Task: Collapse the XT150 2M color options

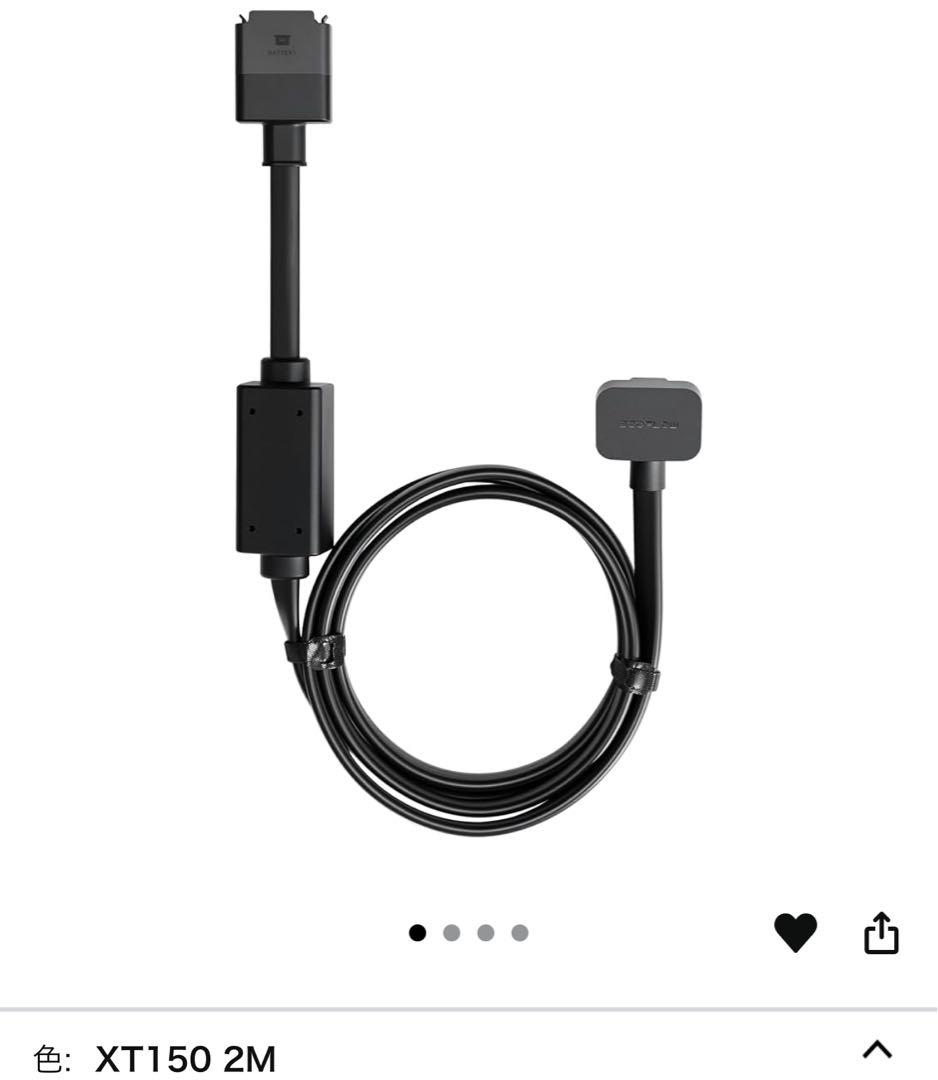Action: tap(876, 1049)
